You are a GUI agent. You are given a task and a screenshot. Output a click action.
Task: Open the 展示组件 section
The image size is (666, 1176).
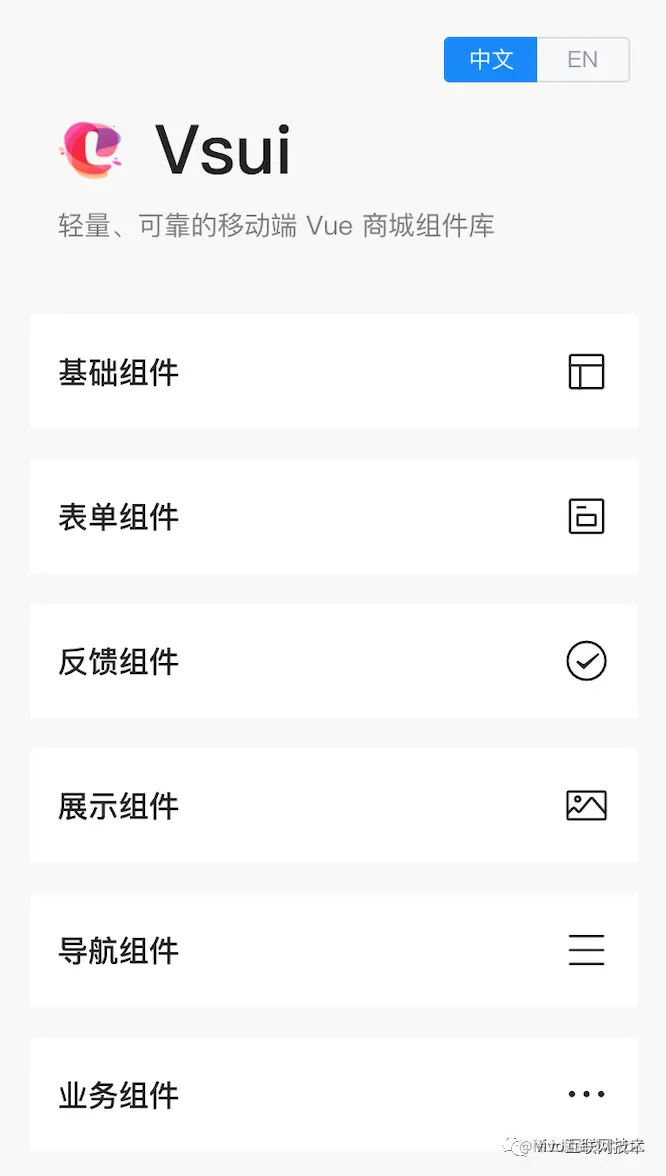click(x=333, y=806)
